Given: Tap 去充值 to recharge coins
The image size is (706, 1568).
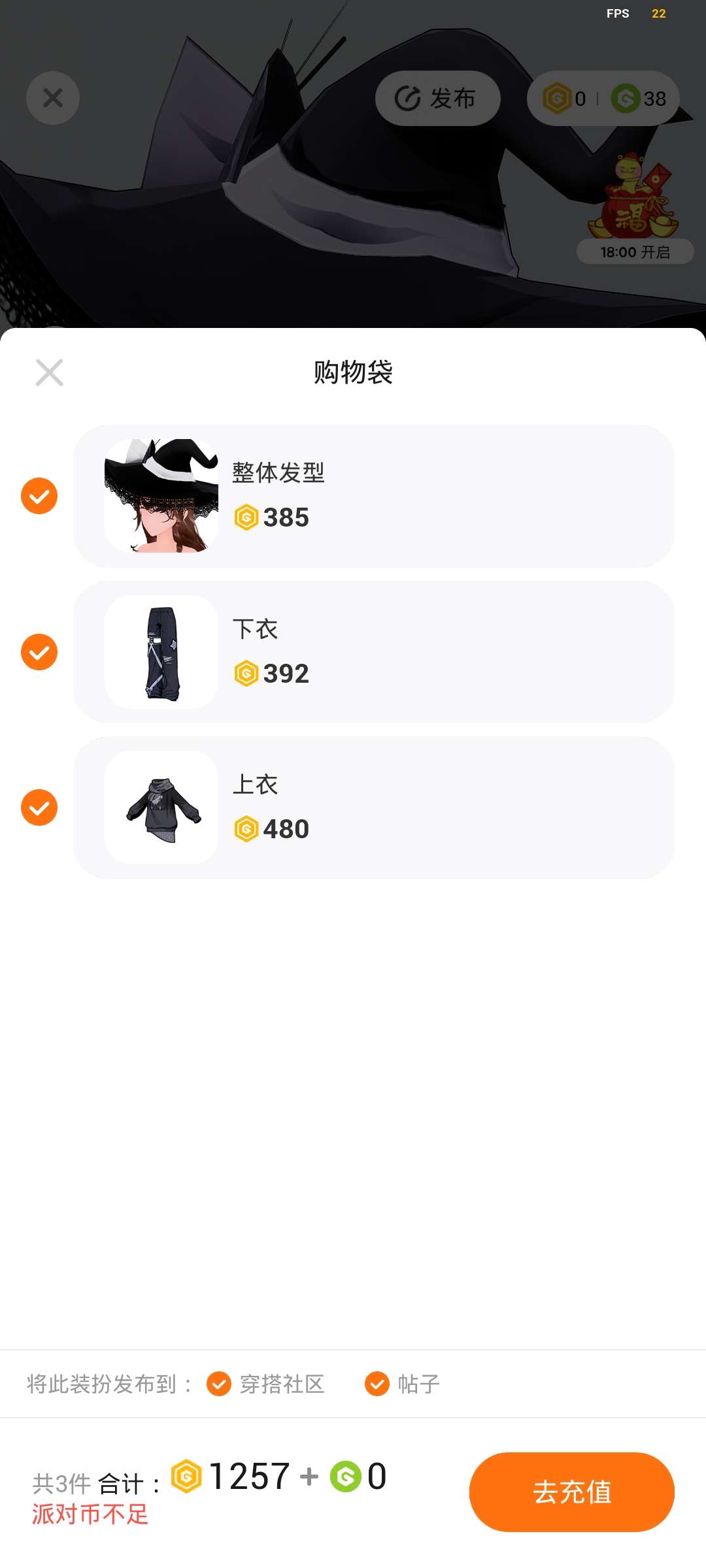Looking at the screenshot, I should 571,1492.
